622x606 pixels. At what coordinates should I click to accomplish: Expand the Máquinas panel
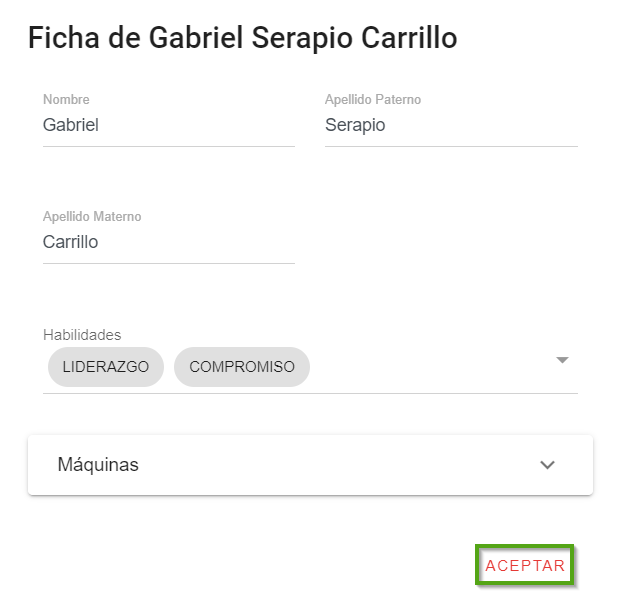(546, 465)
